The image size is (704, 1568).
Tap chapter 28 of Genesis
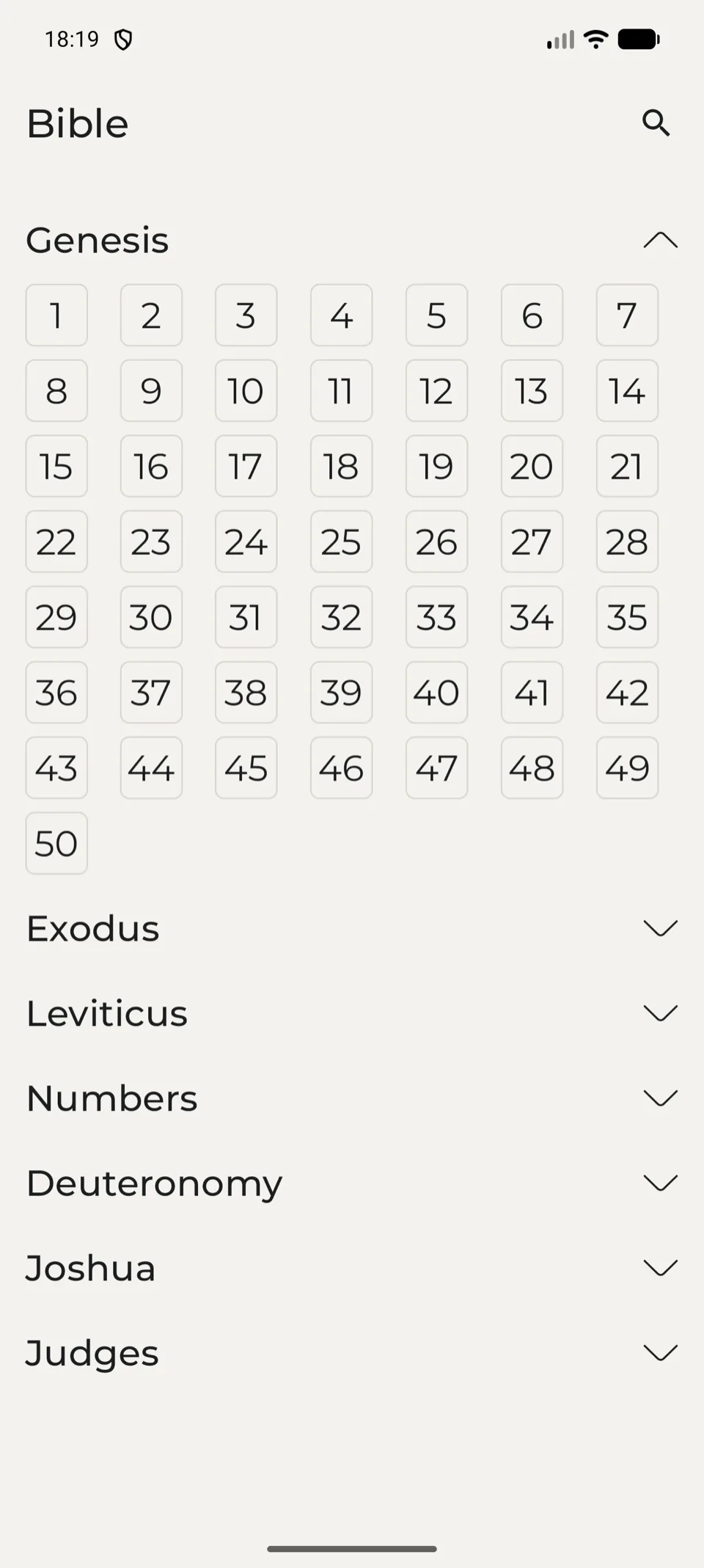coord(627,542)
